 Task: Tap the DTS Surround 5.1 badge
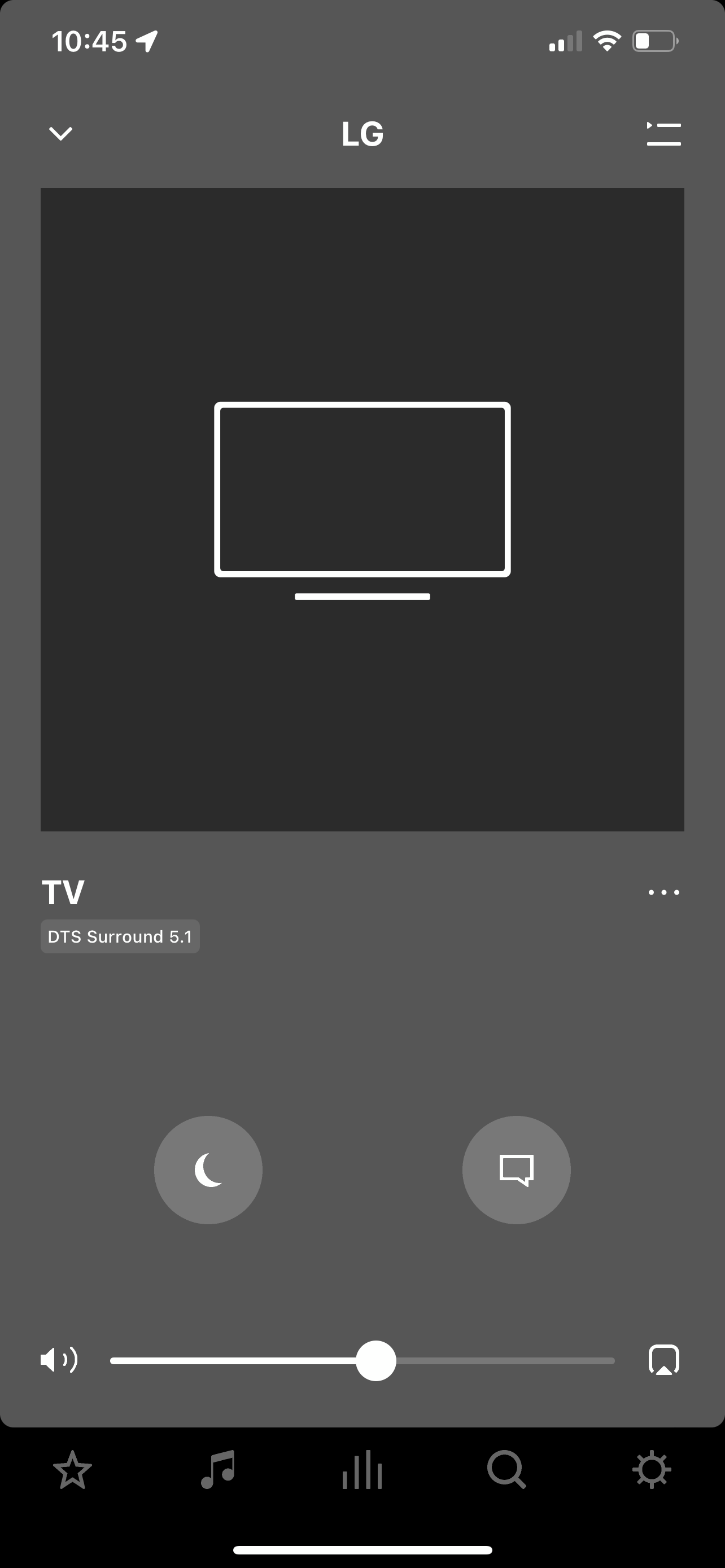pos(120,936)
